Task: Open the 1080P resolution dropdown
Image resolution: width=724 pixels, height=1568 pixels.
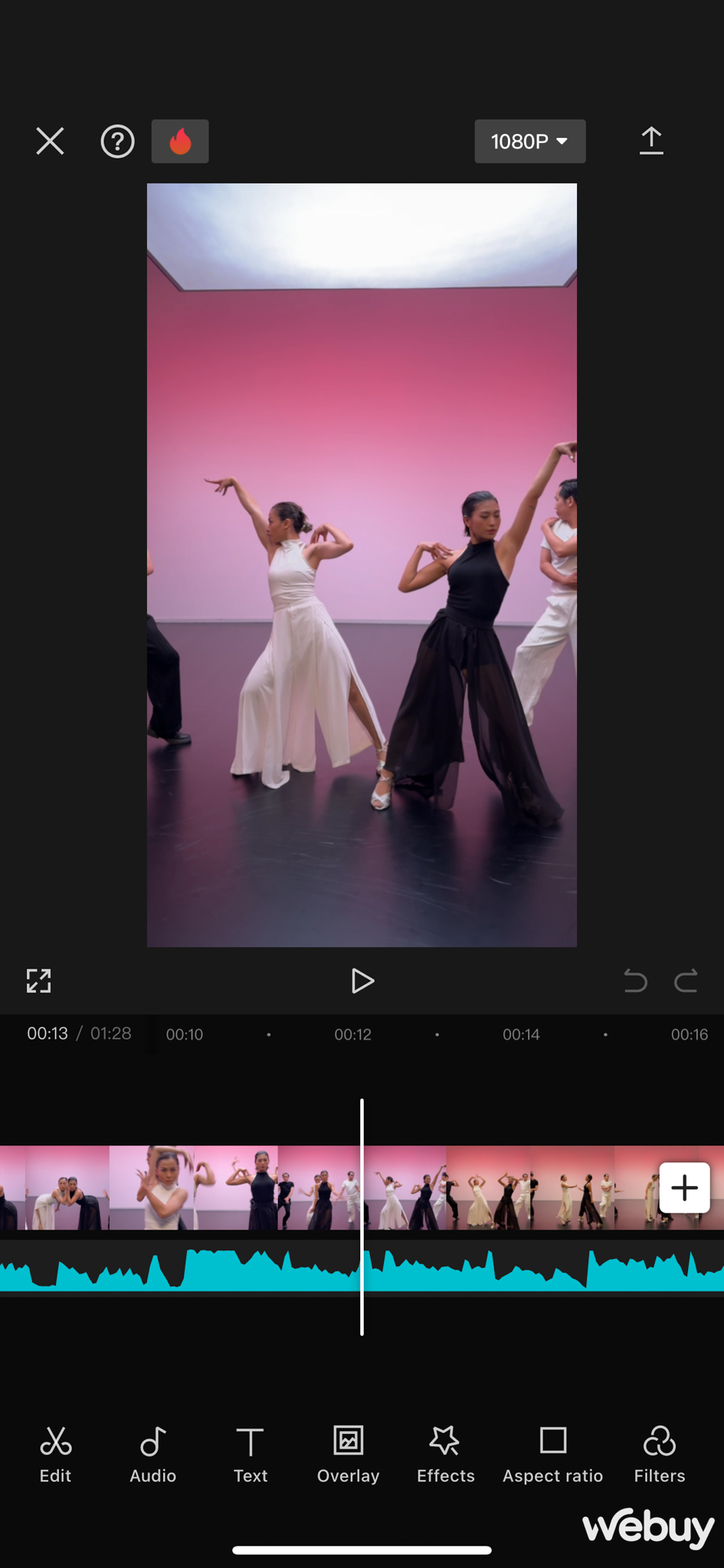Action: [x=529, y=142]
